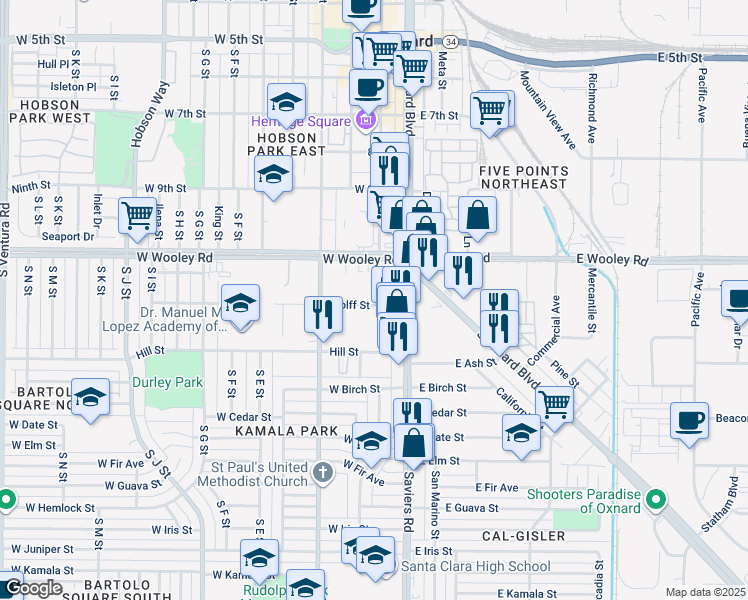748x600 pixels.
Task: Select the coffee cup marker near Beacon
Action: tap(689, 420)
